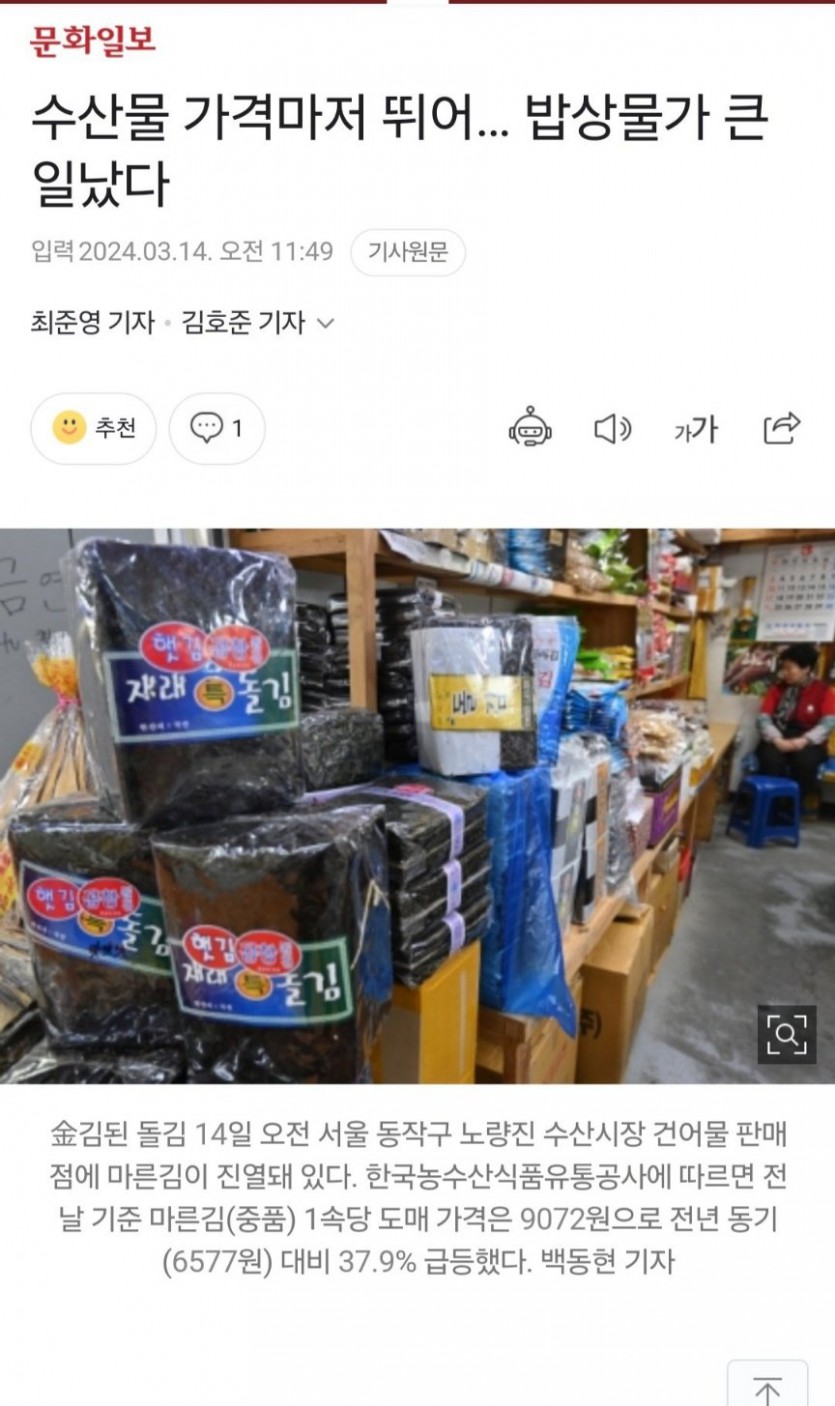Enlarge the photo with magnifier icon
This screenshot has width=835, height=1406.
coord(786,1034)
